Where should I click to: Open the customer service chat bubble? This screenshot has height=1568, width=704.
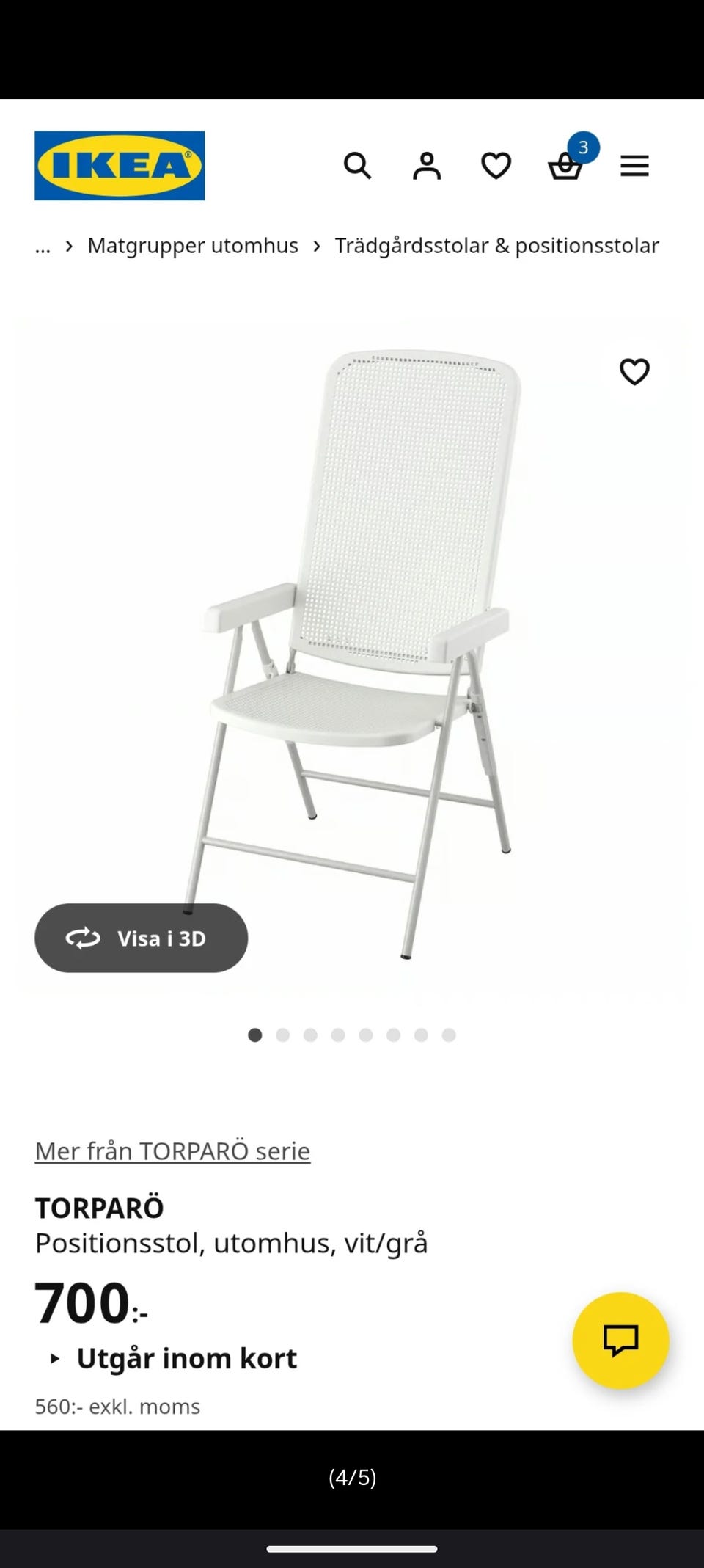click(620, 1339)
